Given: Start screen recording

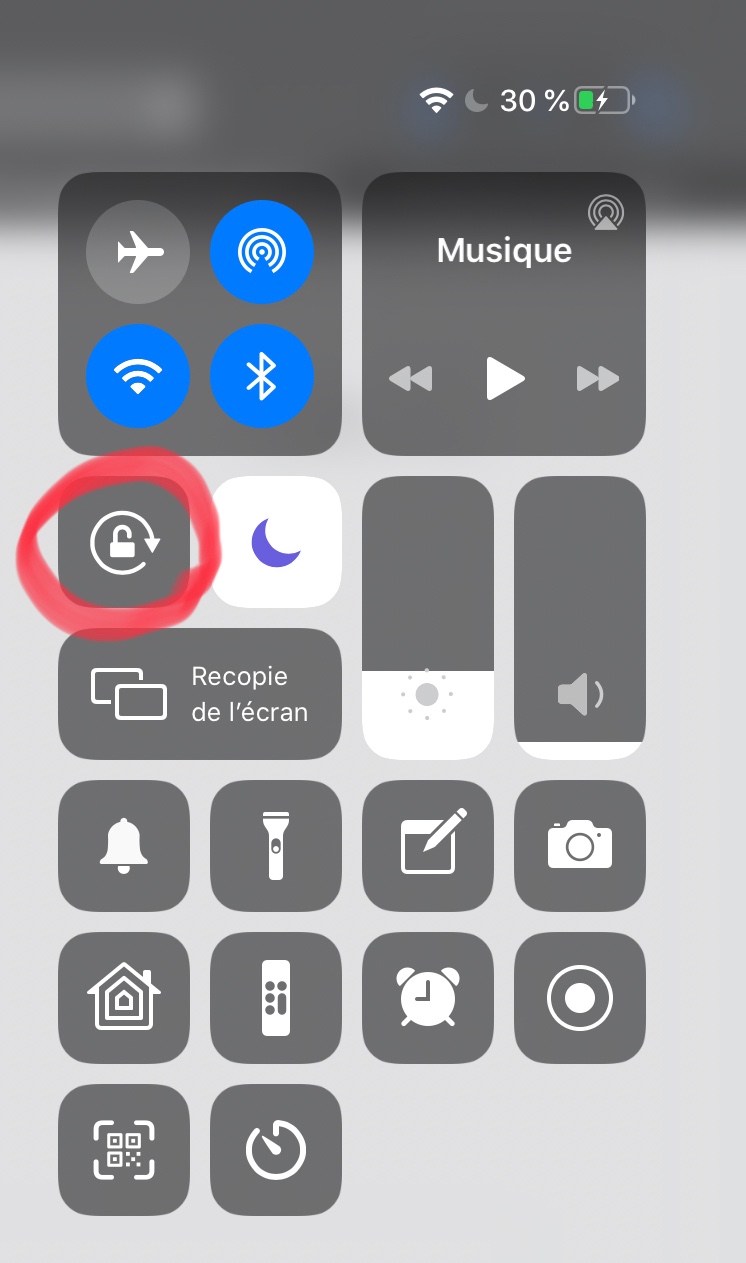Looking at the screenshot, I should (580, 998).
